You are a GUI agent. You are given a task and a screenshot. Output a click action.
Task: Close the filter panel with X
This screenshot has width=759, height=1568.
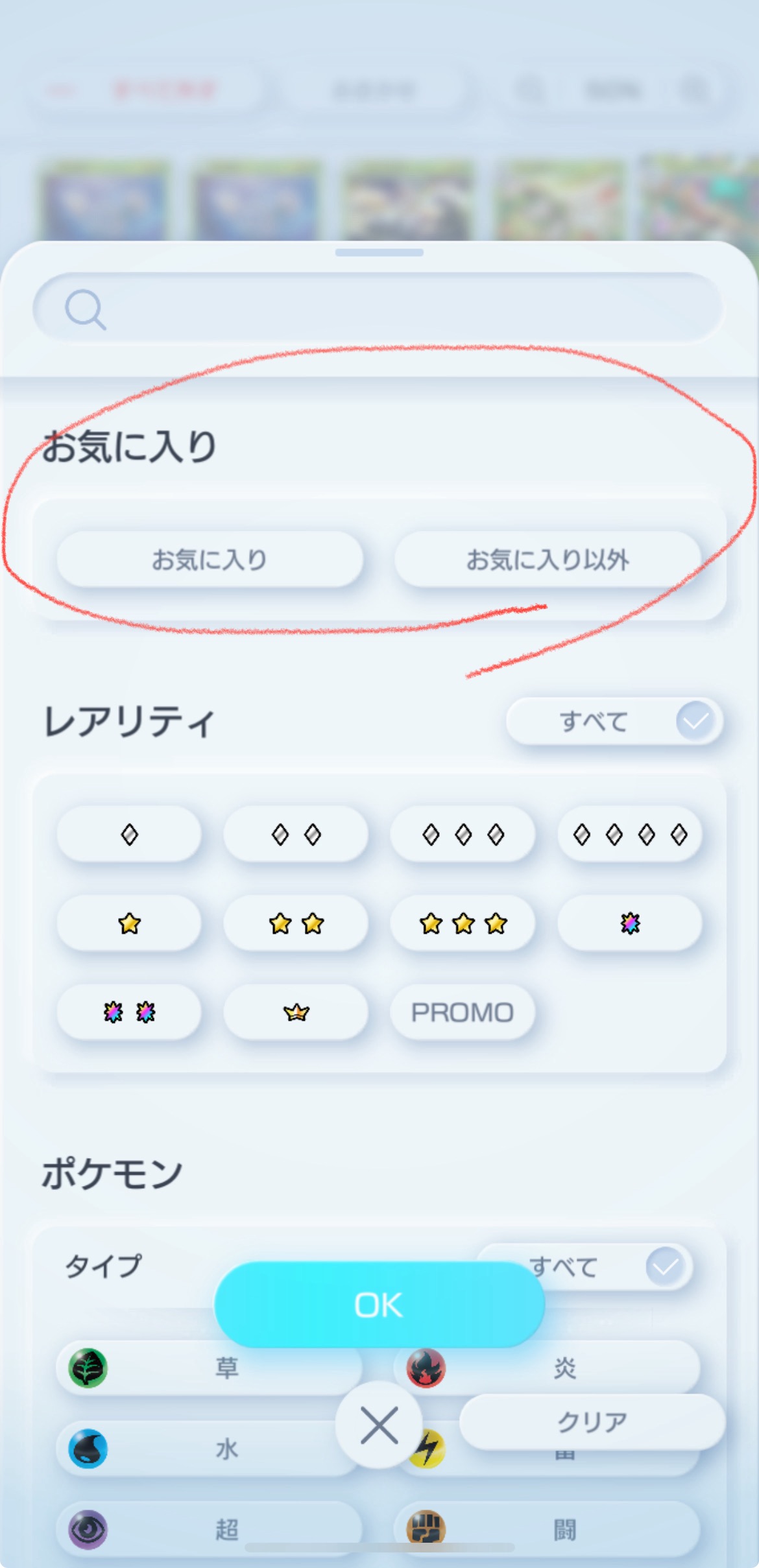[379, 1425]
